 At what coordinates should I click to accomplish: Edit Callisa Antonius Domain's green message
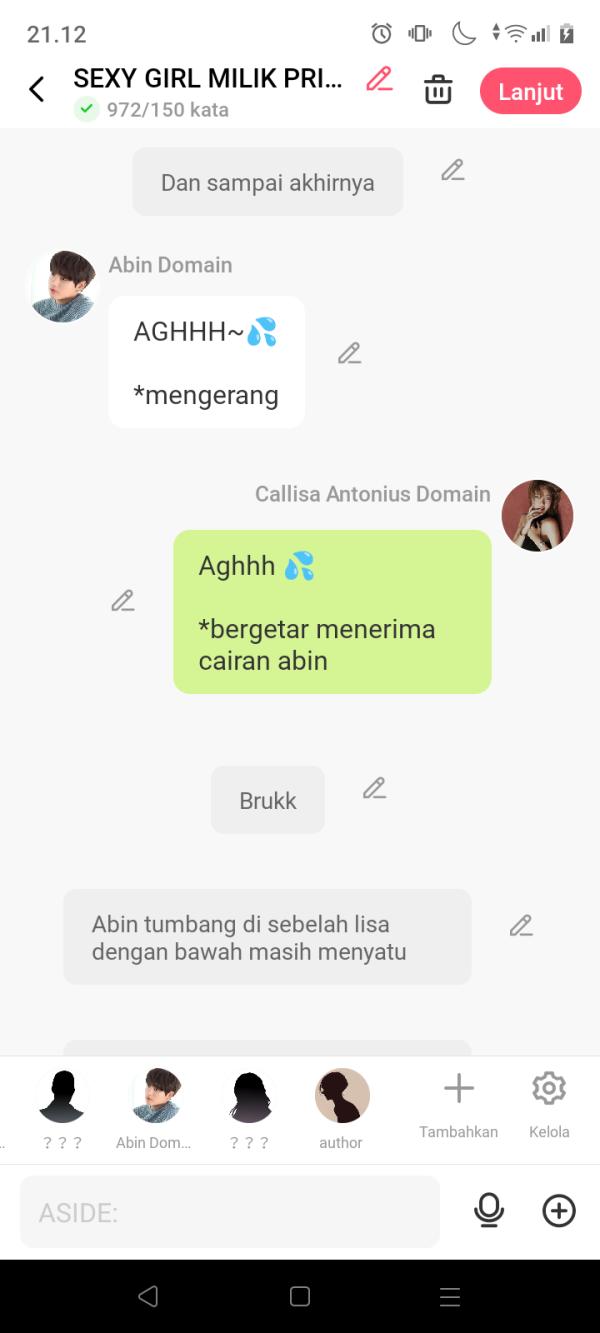123,601
